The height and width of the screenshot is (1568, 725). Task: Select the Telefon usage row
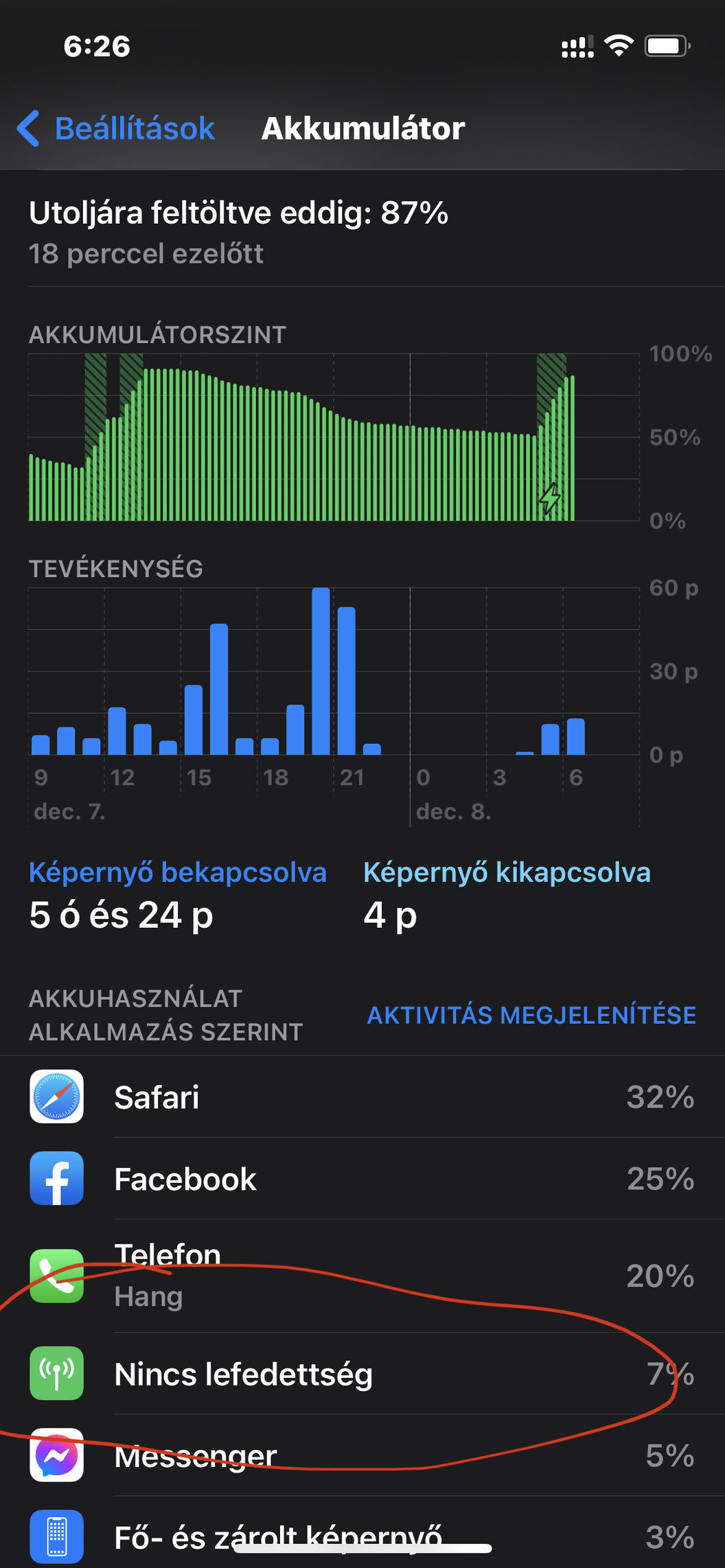pos(362,1276)
